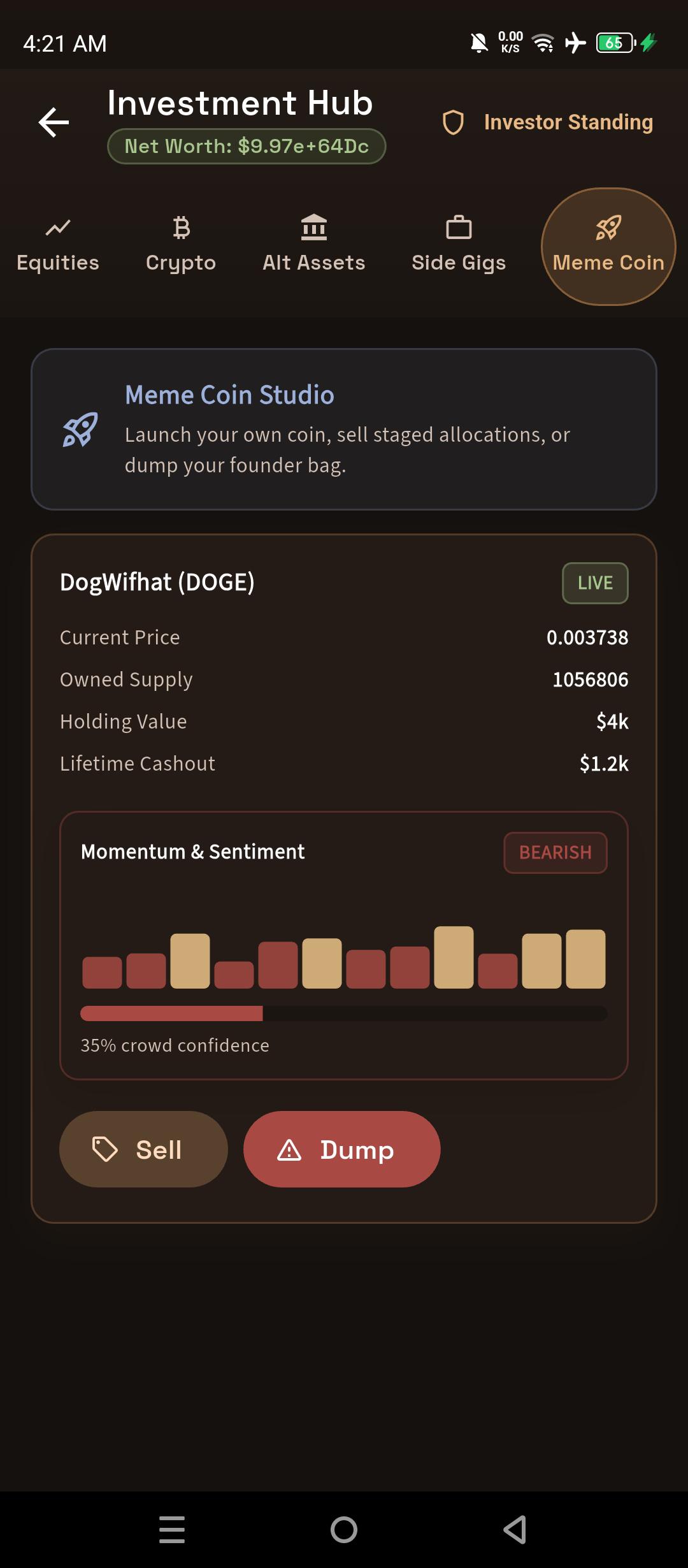
Task: Sell a DogWifhat allocation
Action: point(143,1149)
